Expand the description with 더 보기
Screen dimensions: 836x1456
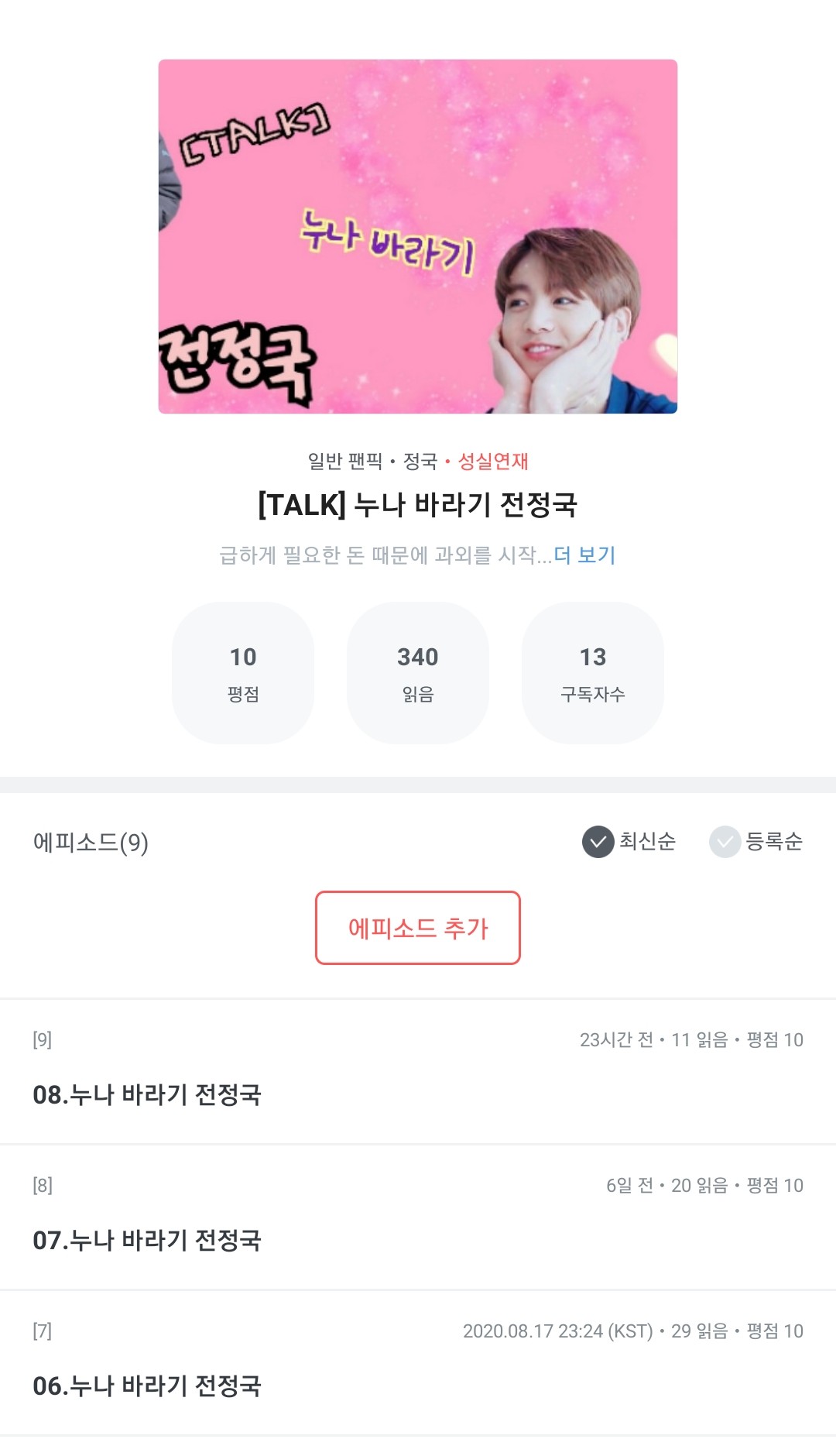[584, 555]
